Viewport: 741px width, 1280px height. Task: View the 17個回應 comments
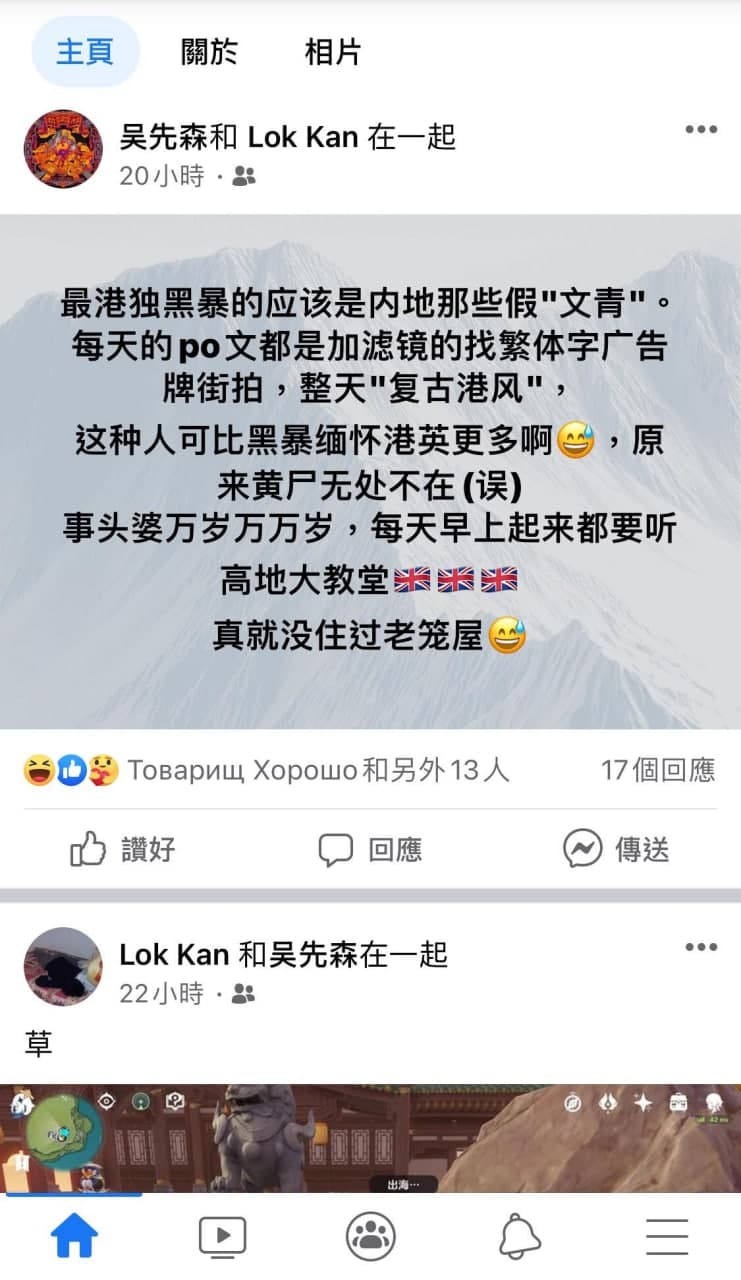tap(658, 770)
